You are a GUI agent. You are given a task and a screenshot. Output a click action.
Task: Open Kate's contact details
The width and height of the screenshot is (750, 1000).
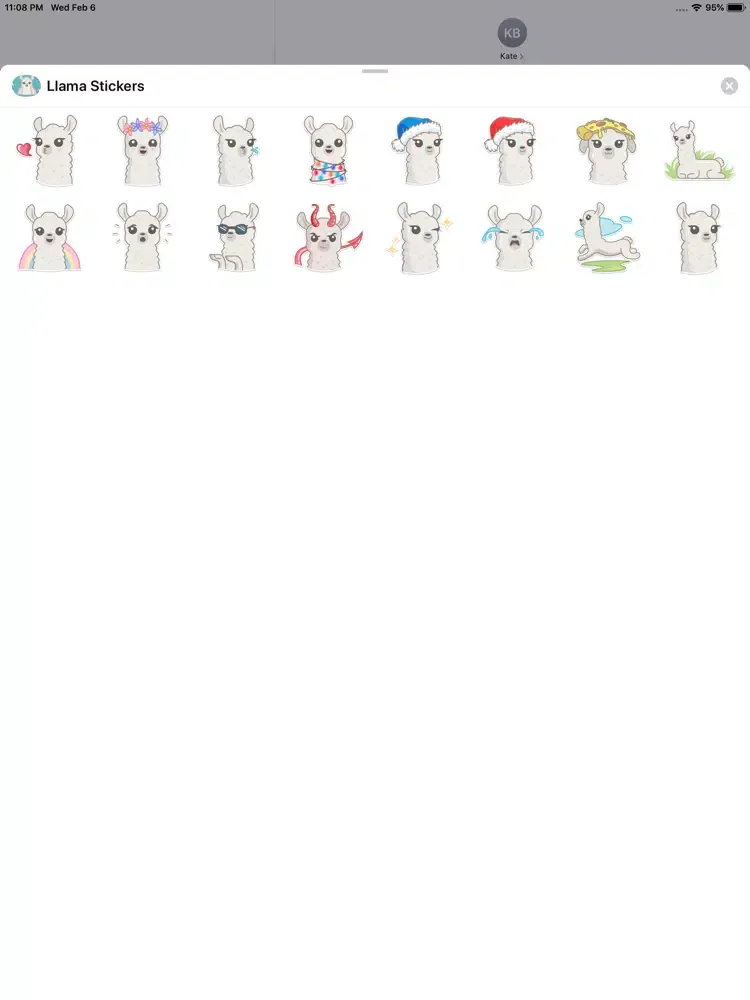512,40
